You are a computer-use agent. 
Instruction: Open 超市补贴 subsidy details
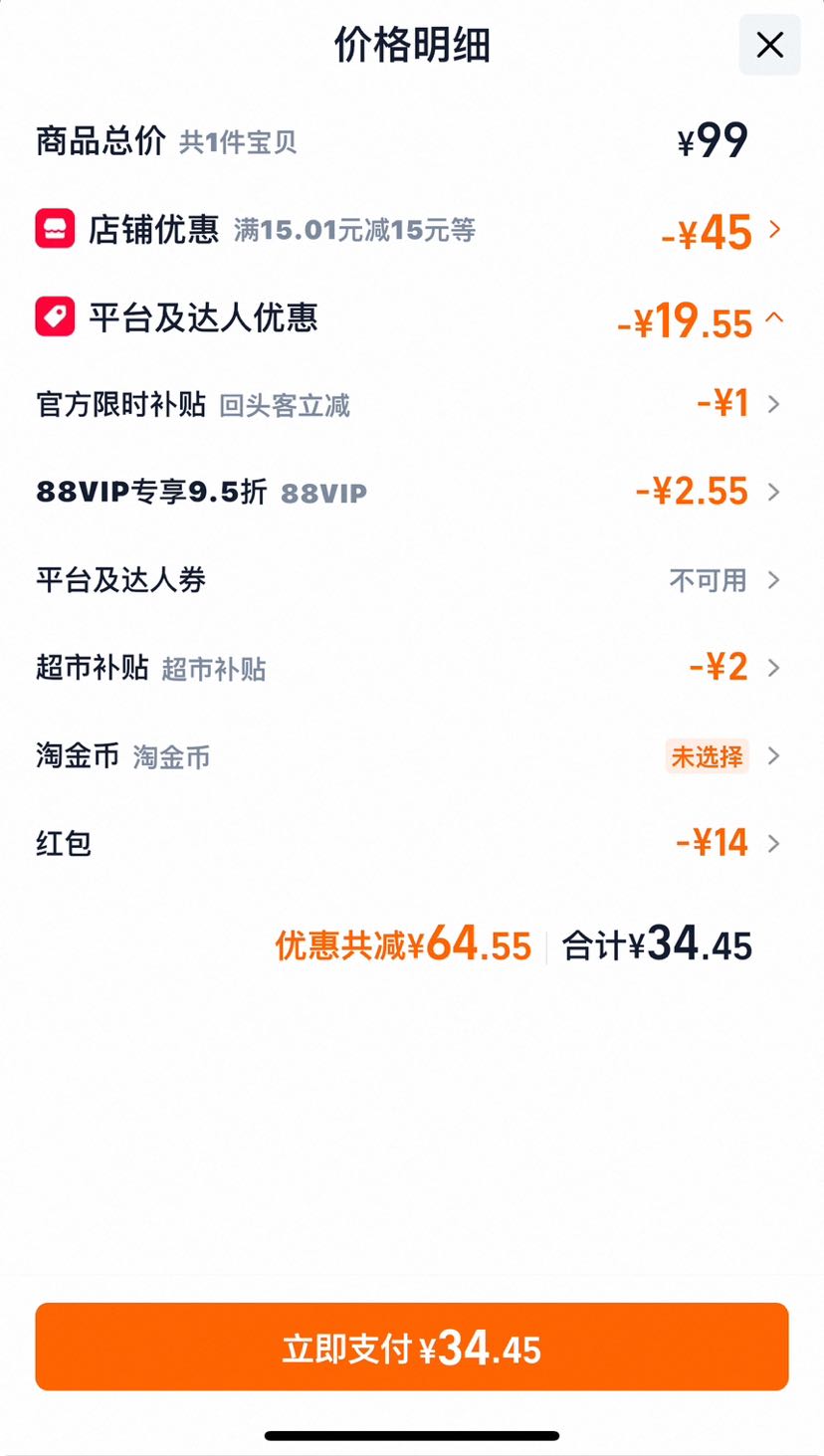click(x=411, y=668)
